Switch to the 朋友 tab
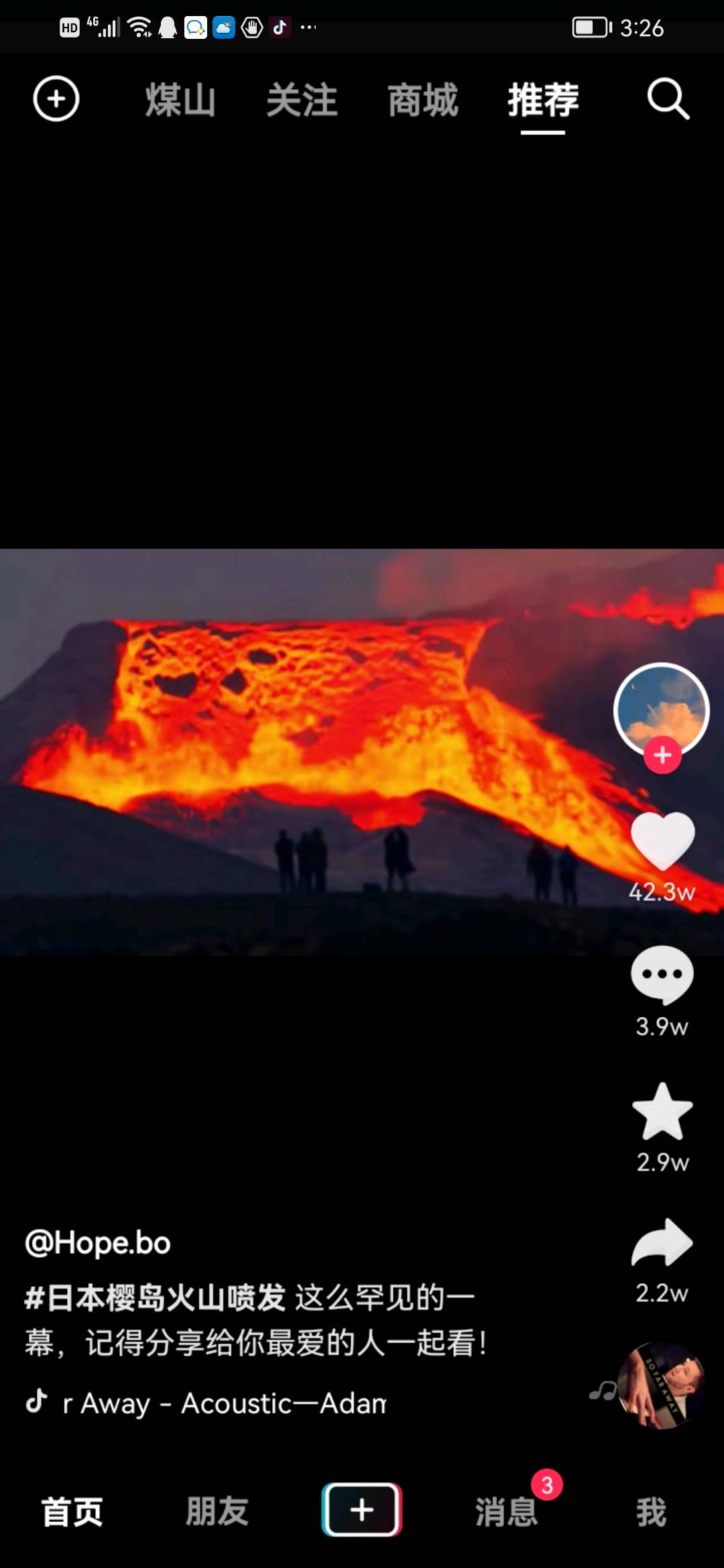Image resolution: width=724 pixels, height=1568 pixels. [217, 1512]
